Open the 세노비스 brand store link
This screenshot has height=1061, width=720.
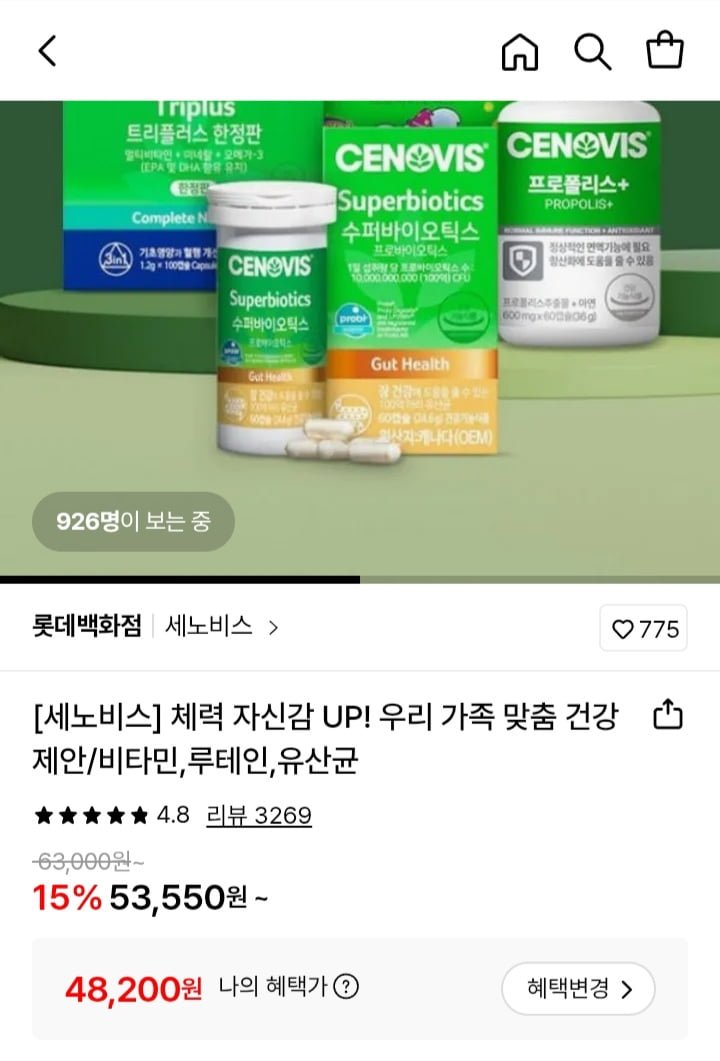click(x=221, y=628)
